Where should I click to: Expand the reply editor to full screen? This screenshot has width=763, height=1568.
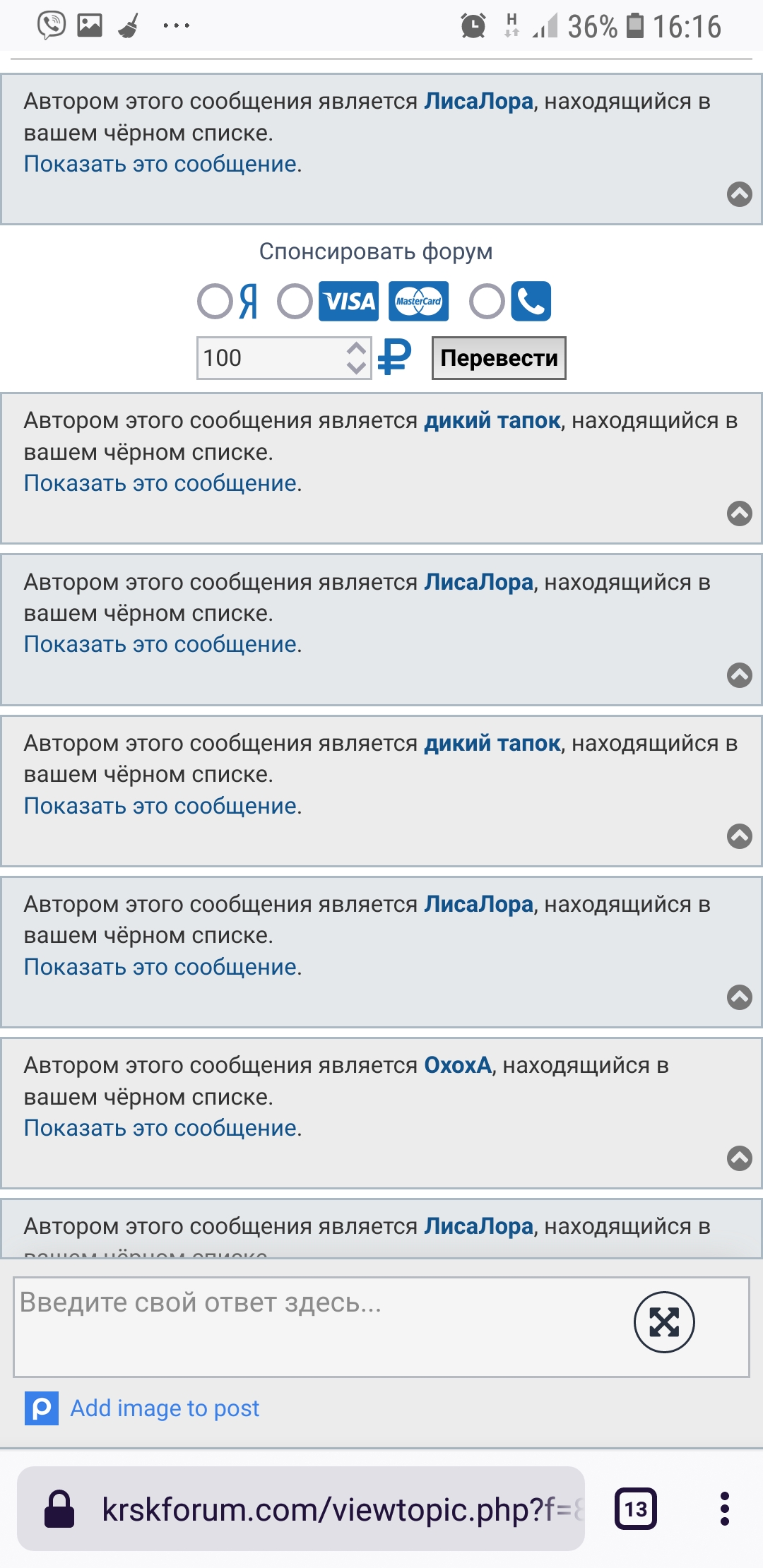point(664,1322)
